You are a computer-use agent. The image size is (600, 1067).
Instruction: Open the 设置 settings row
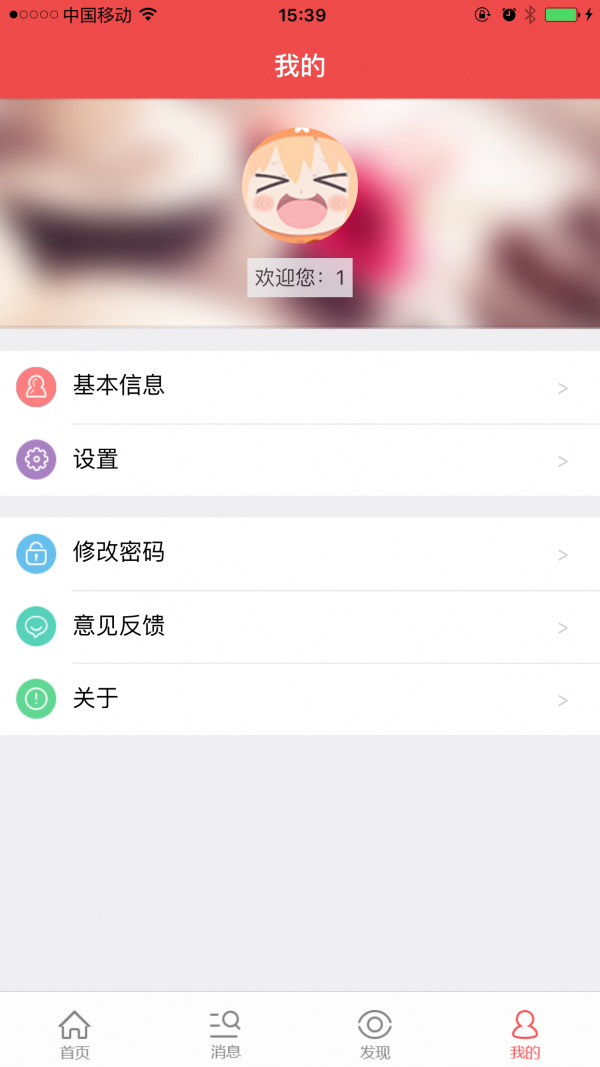tap(300, 460)
